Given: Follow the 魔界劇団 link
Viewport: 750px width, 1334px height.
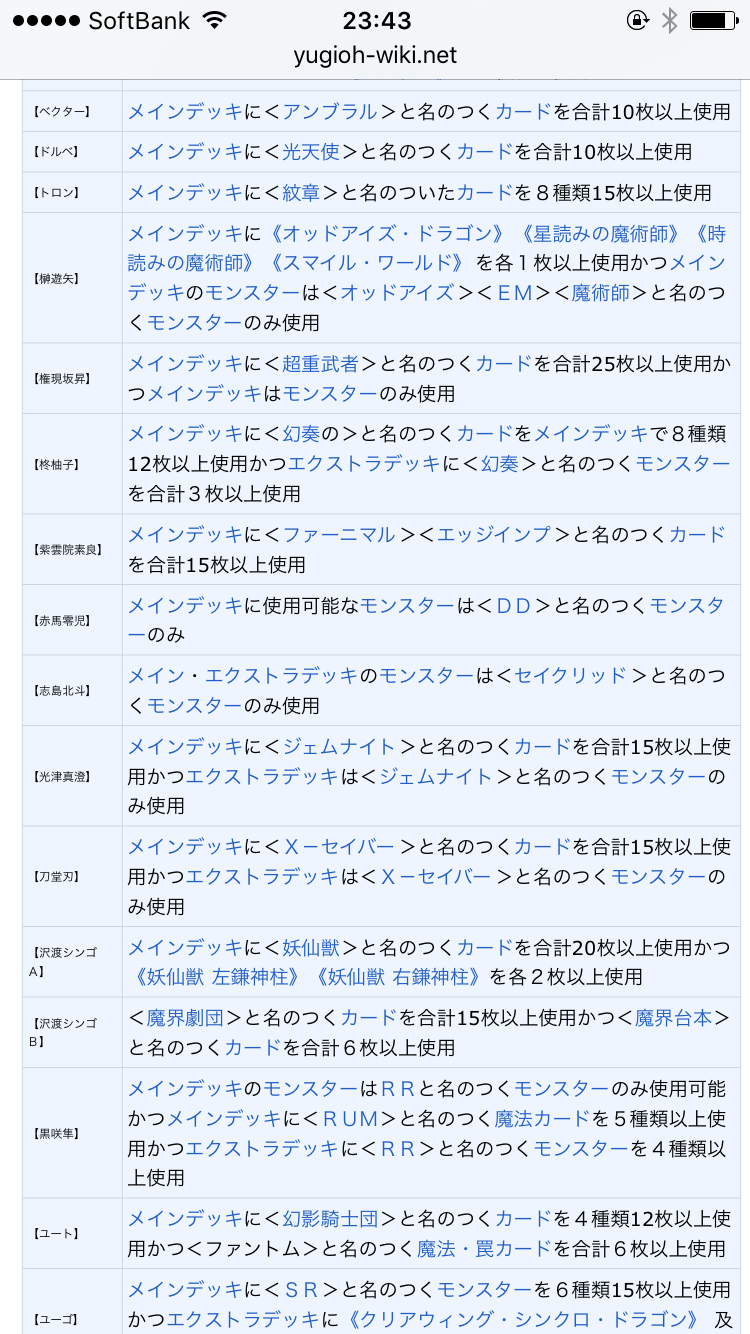Looking at the screenshot, I should point(184,1018).
